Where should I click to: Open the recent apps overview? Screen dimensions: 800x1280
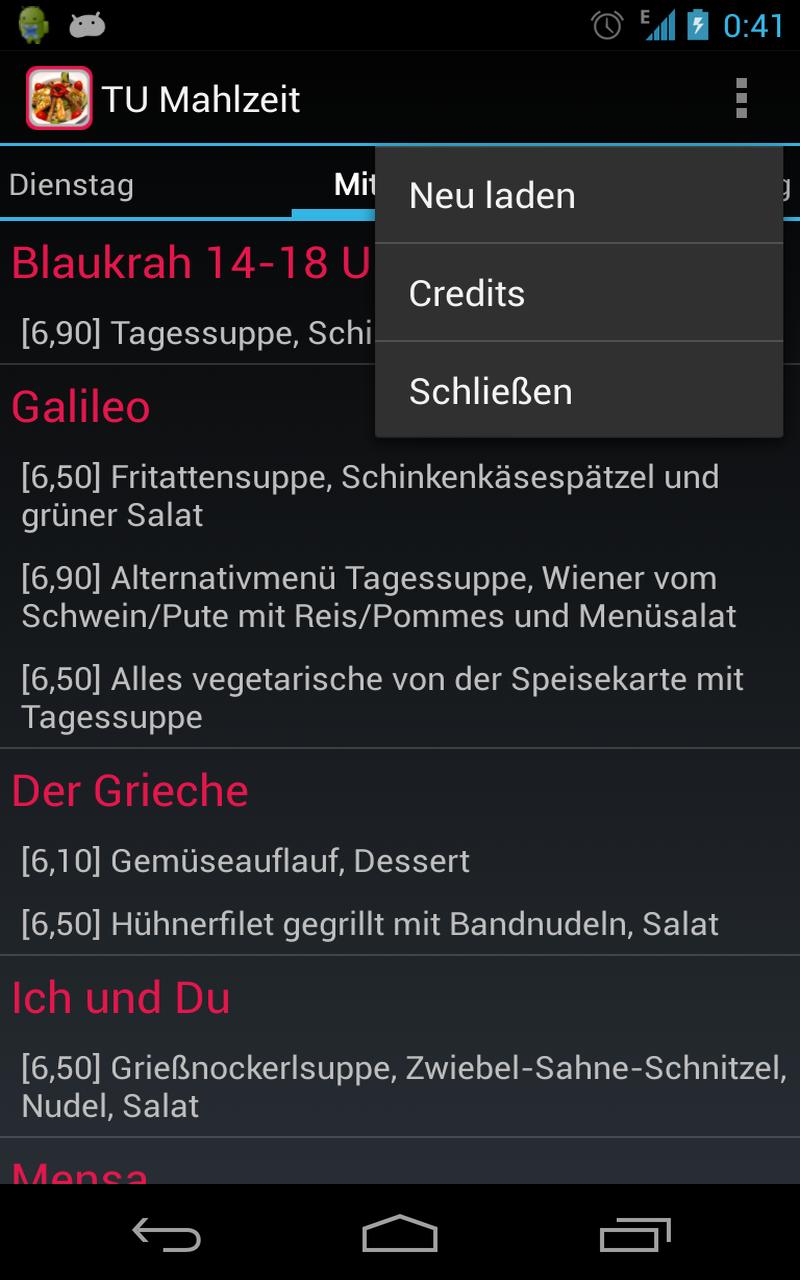[x=634, y=1234]
